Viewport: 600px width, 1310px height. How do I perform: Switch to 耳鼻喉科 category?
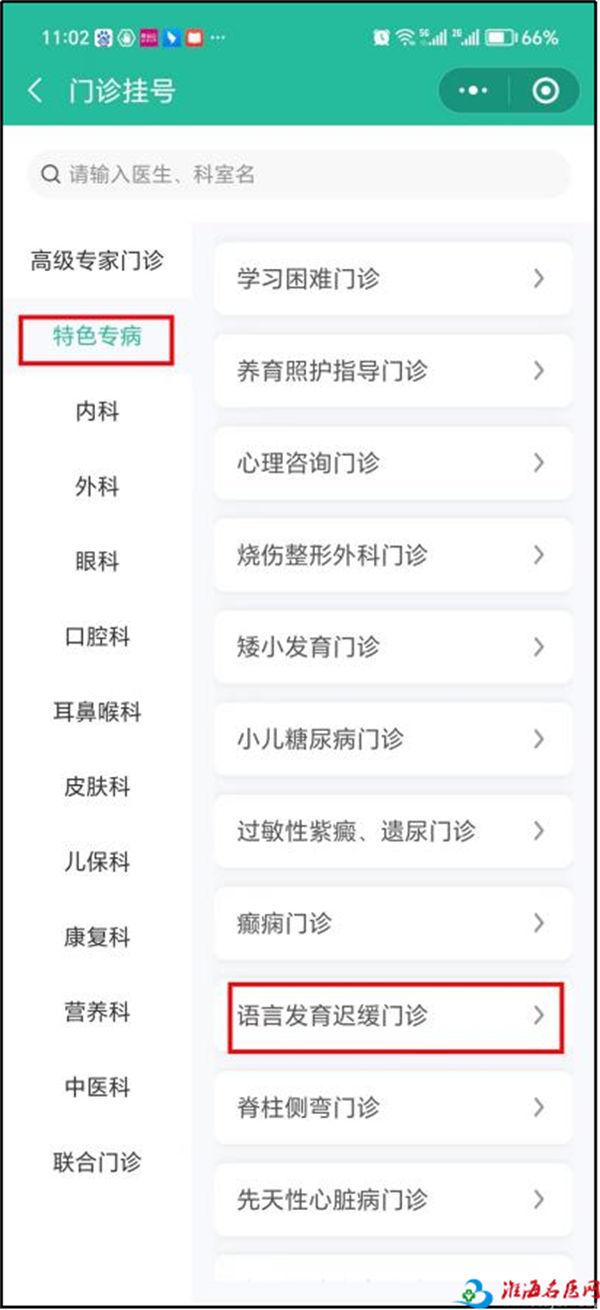(x=97, y=712)
